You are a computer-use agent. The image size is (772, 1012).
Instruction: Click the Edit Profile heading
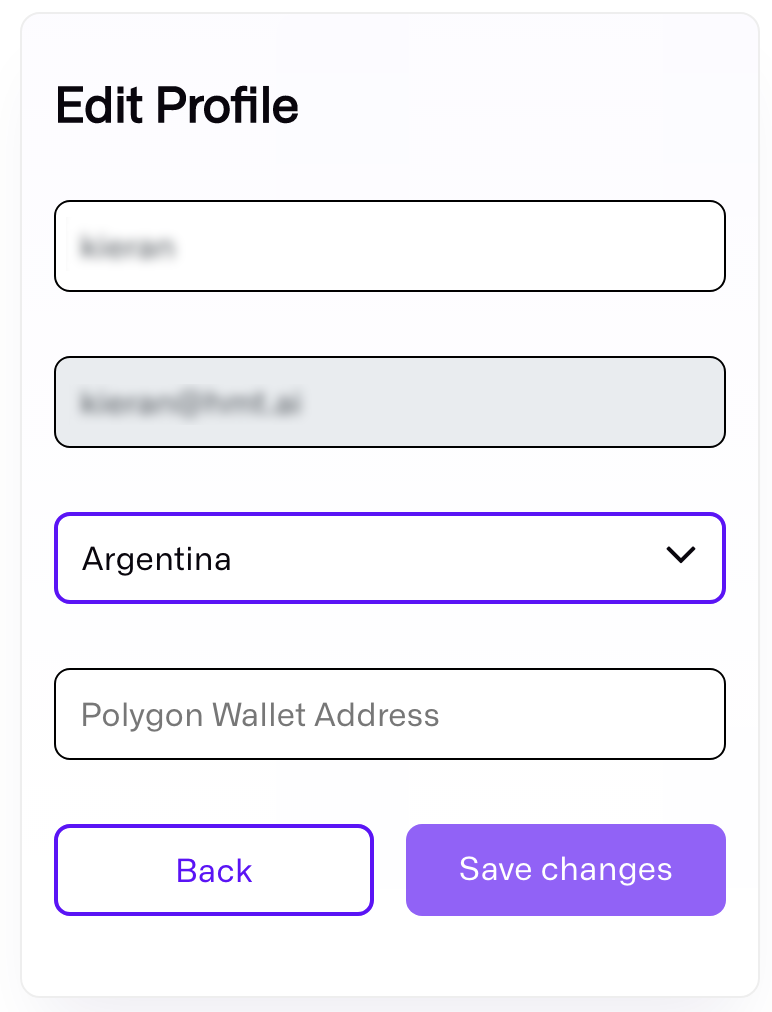[176, 105]
